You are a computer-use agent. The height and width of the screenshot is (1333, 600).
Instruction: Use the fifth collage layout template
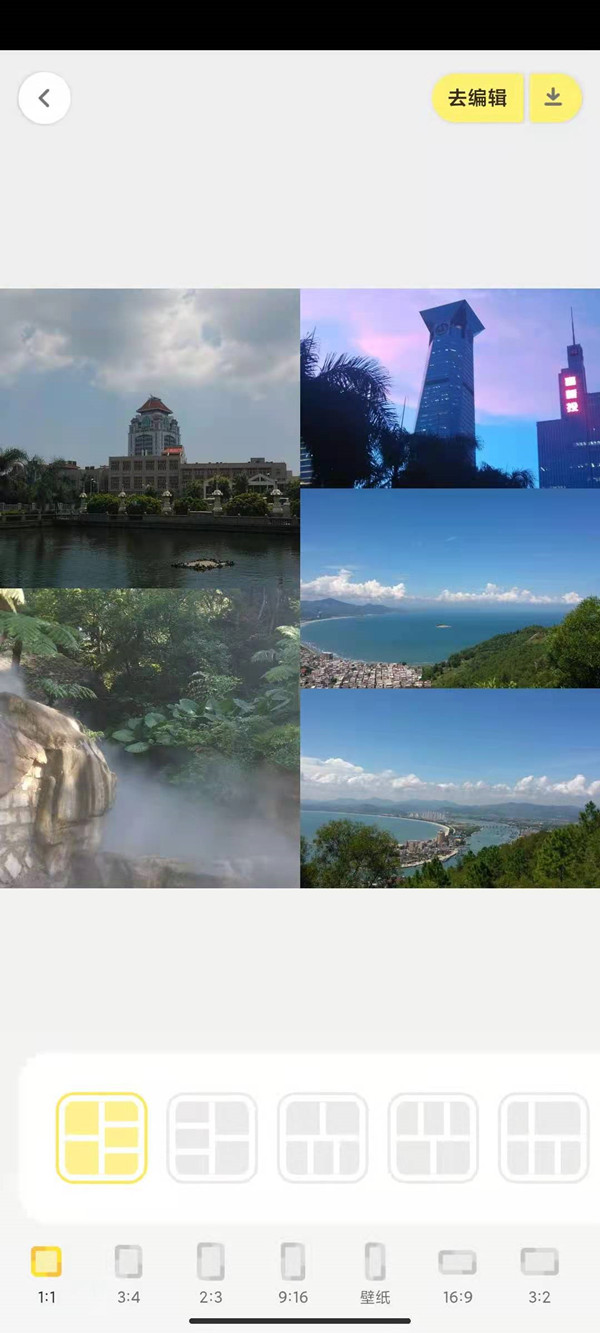[544, 1138]
